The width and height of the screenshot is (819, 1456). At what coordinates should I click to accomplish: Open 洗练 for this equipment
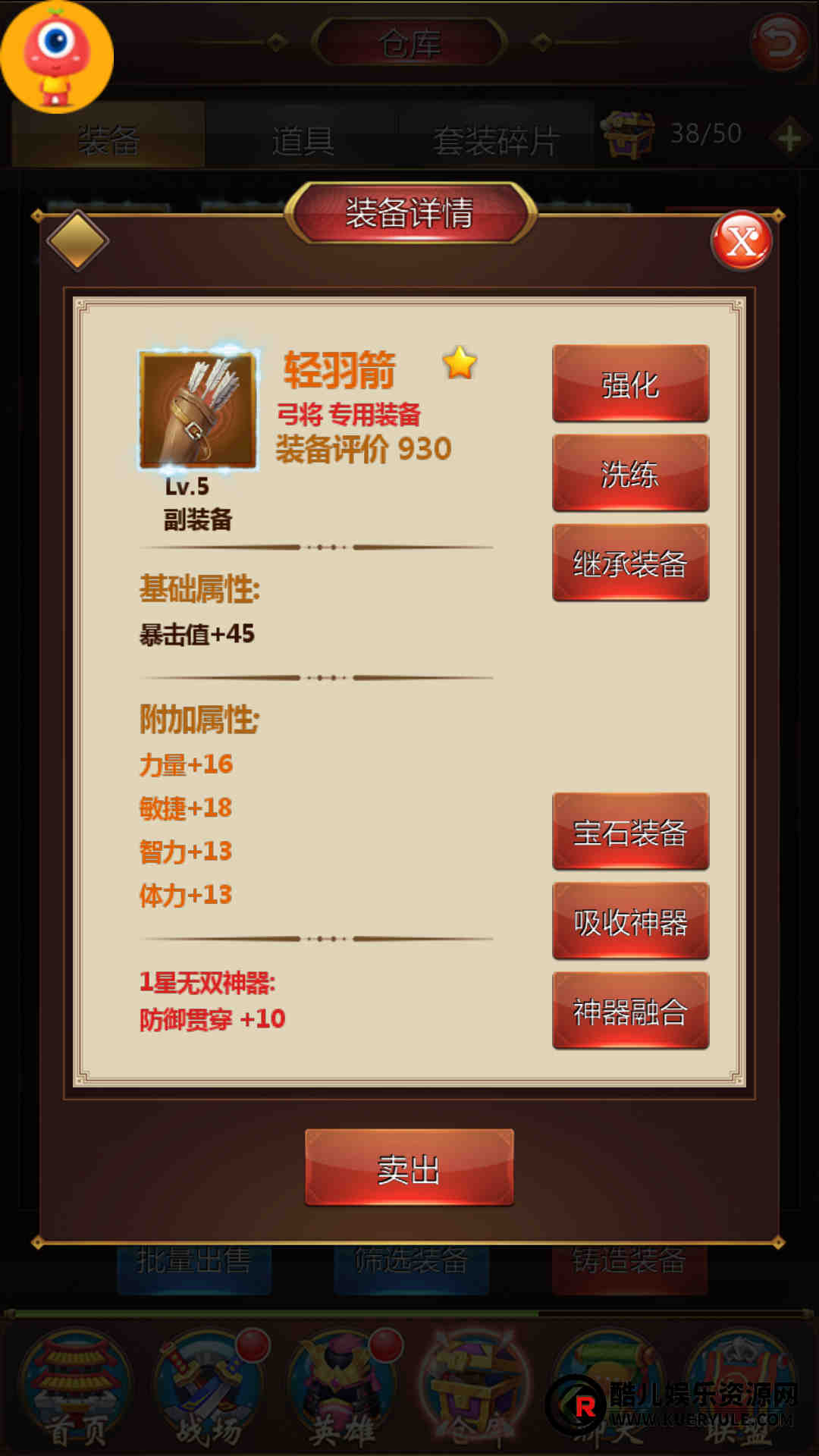pyautogui.click(x=630, y=473)
